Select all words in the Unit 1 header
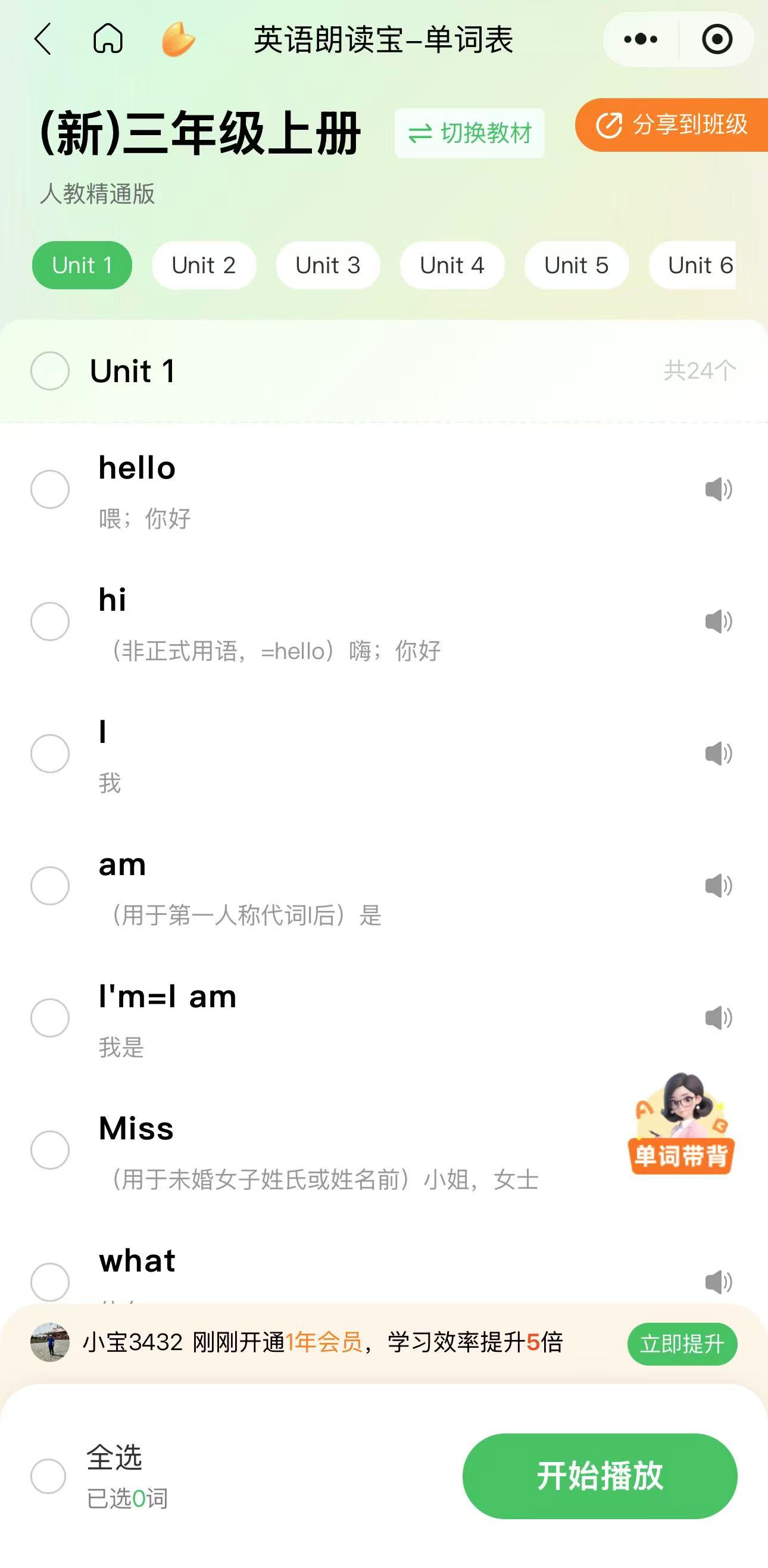 click(x=50, y=371)
